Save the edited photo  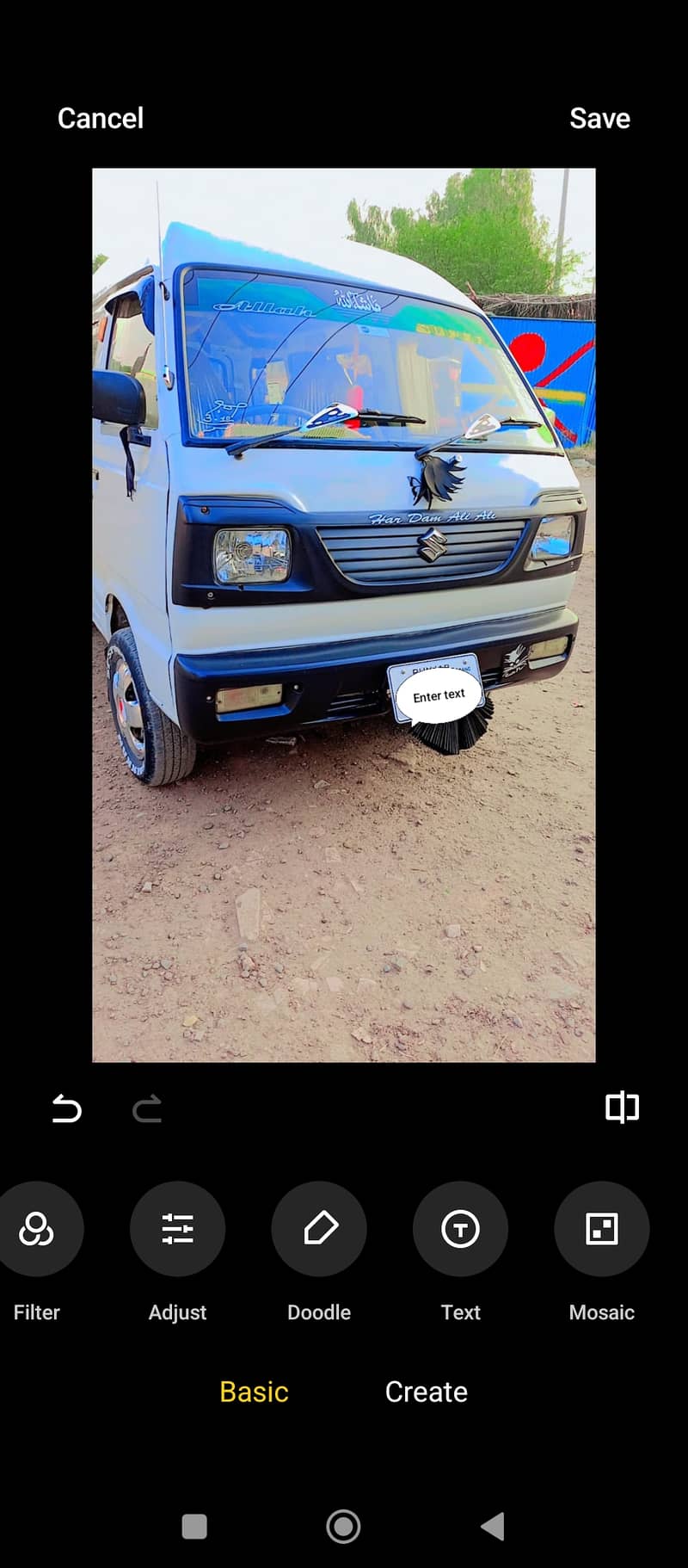[x=599, y=119]
